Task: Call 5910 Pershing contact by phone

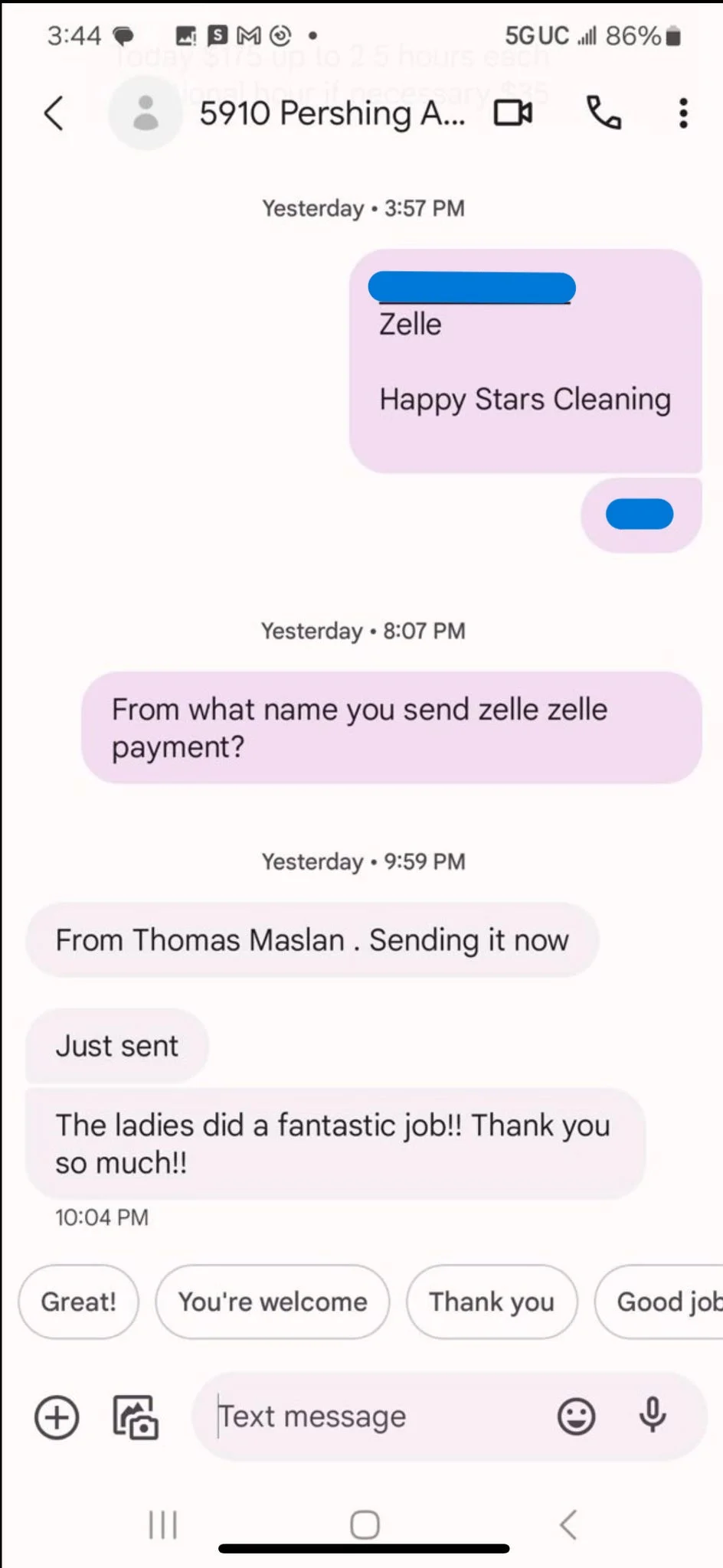Action: point(604,114)
